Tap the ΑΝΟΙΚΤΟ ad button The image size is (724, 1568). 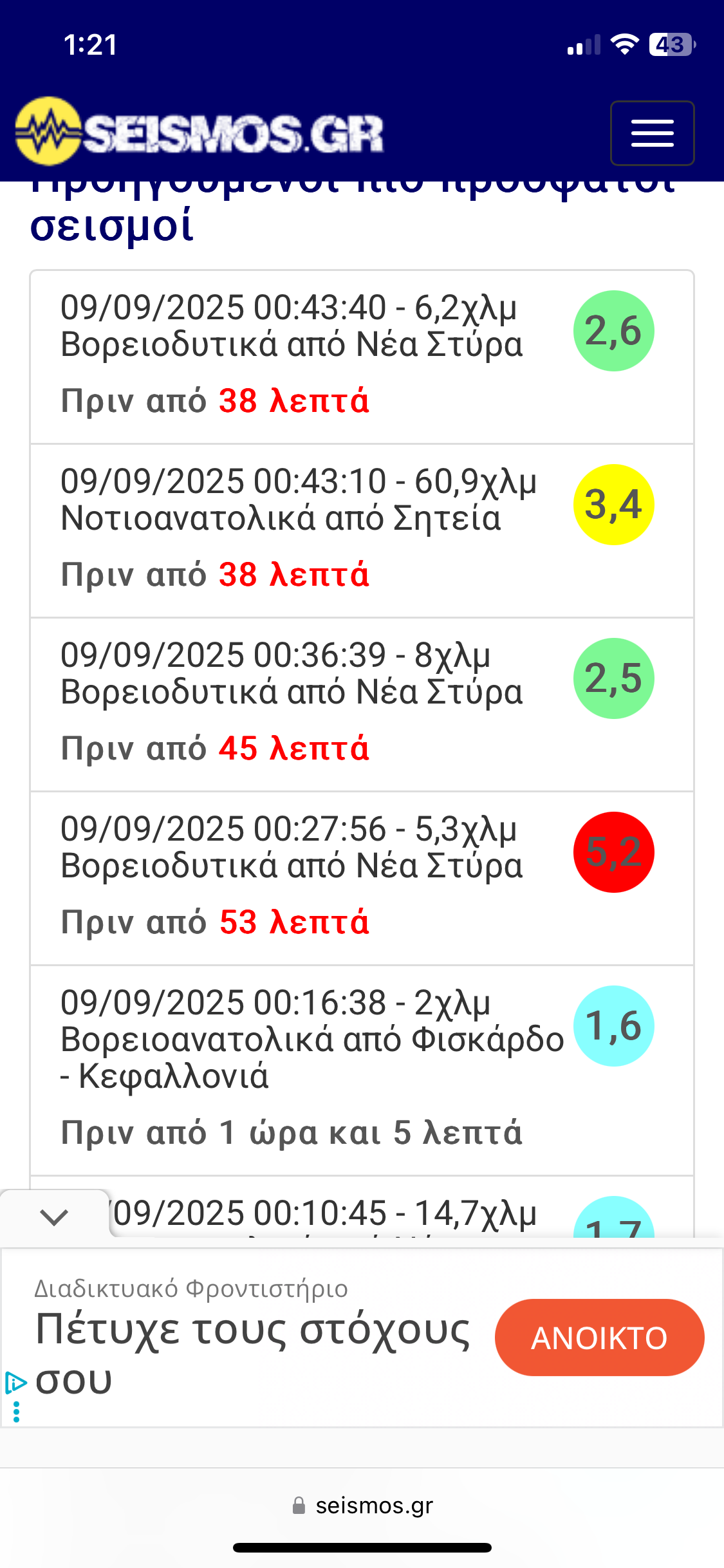tap(599, 1338)
